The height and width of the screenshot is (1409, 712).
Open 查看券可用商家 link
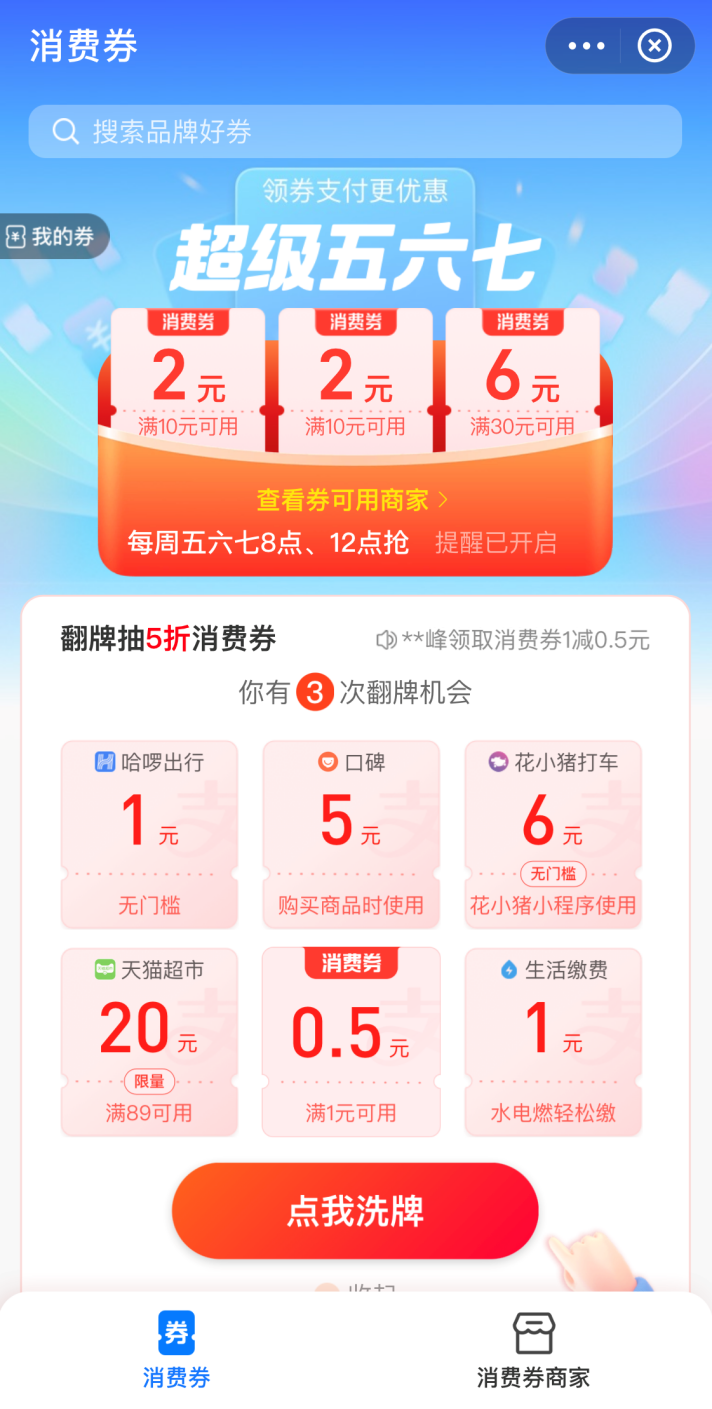point(353,499)
